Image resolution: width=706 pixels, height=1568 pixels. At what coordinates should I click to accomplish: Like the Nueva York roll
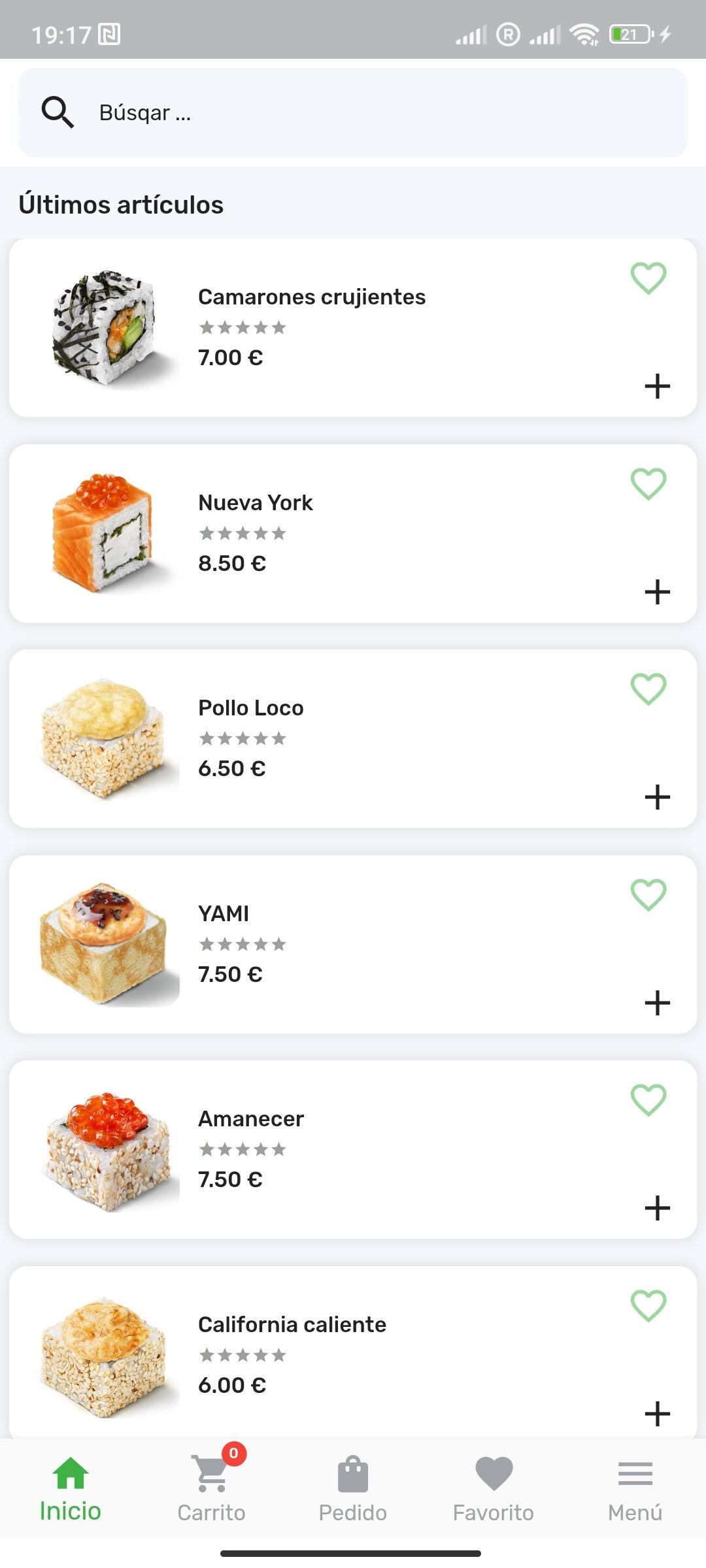click(x=648, y=484)
